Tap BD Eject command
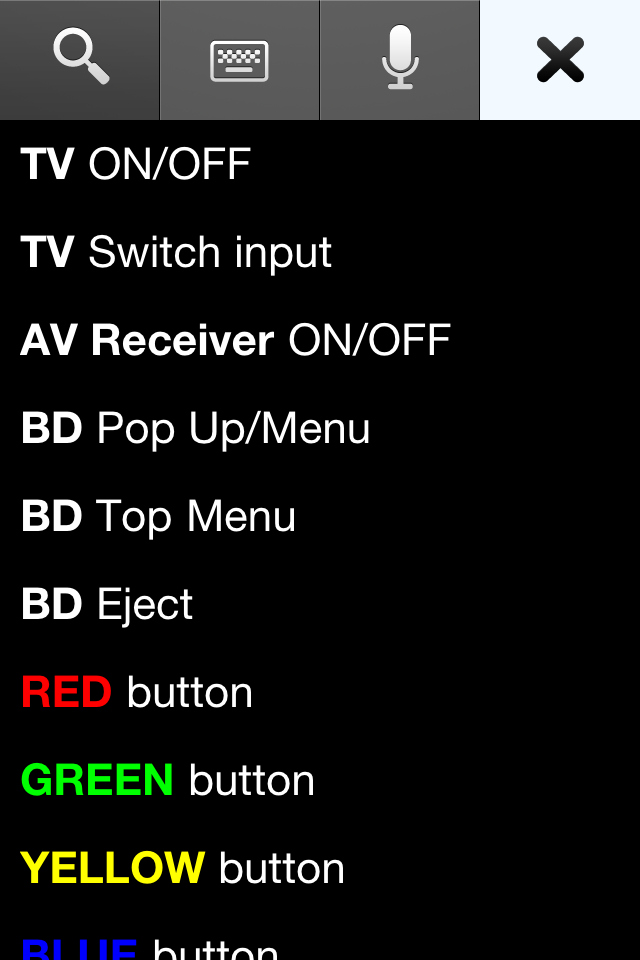 click(107, 605)
